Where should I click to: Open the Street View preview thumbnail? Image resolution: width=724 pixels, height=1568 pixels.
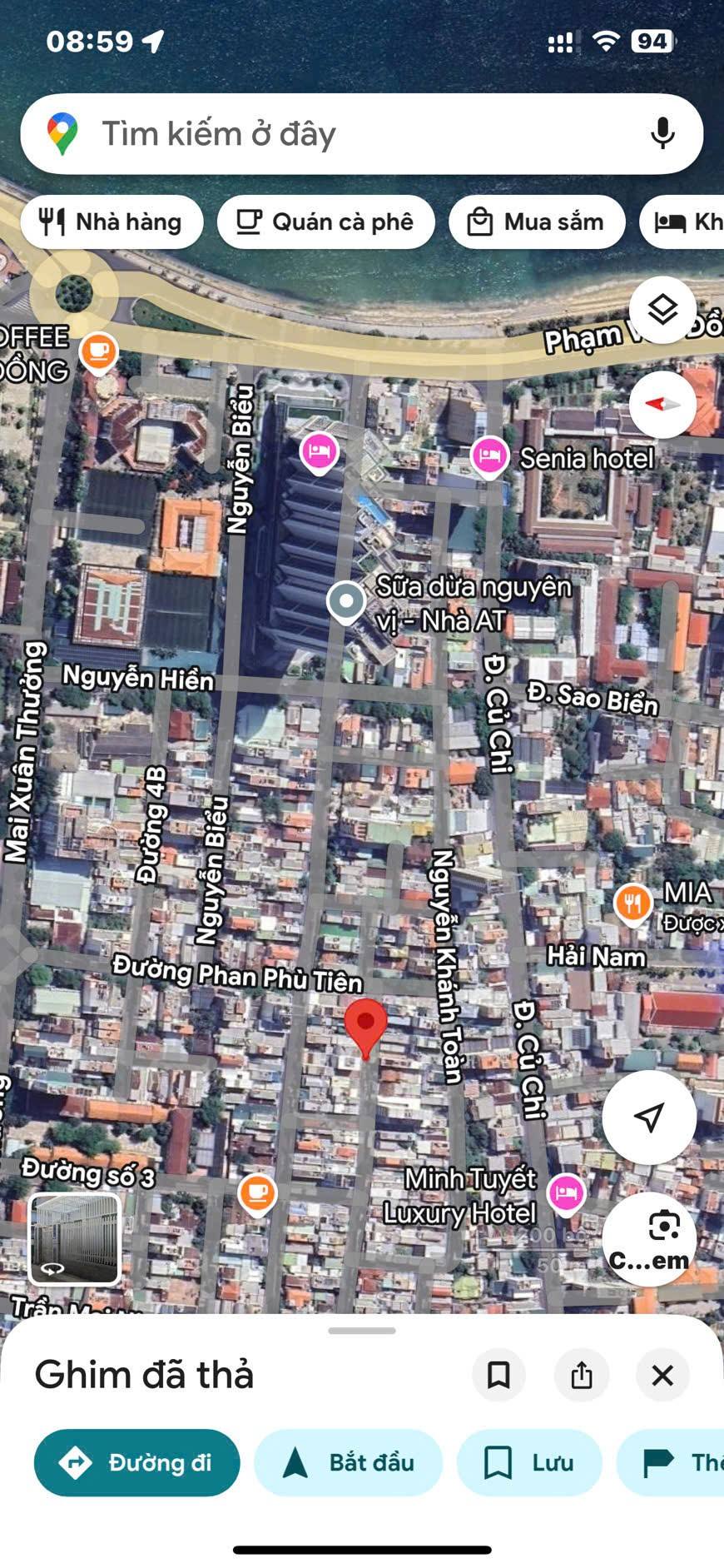point(75,1238)
